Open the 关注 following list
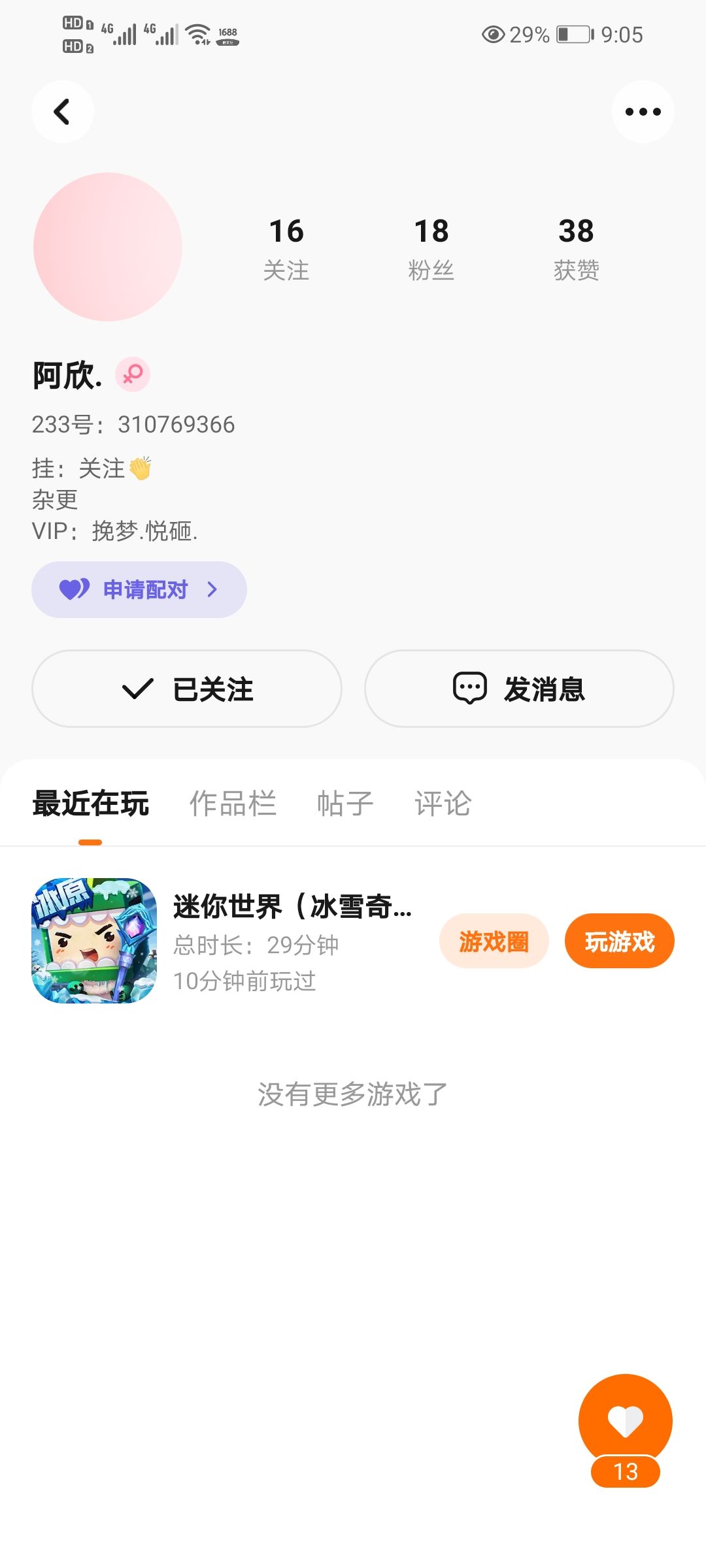Viewport: 706px width, 1568px height. 286,249
